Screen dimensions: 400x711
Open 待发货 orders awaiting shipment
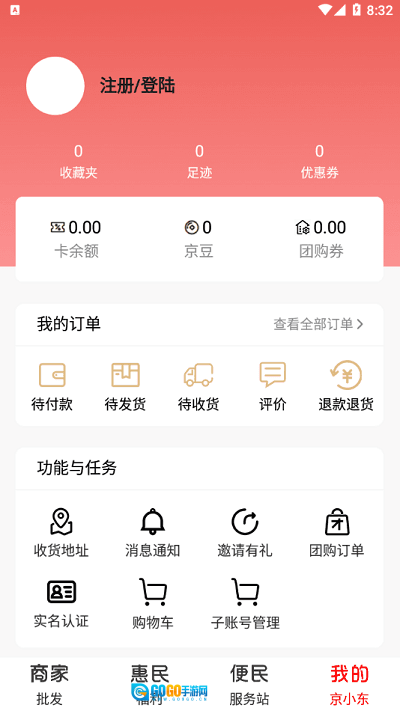coord(125,386)
